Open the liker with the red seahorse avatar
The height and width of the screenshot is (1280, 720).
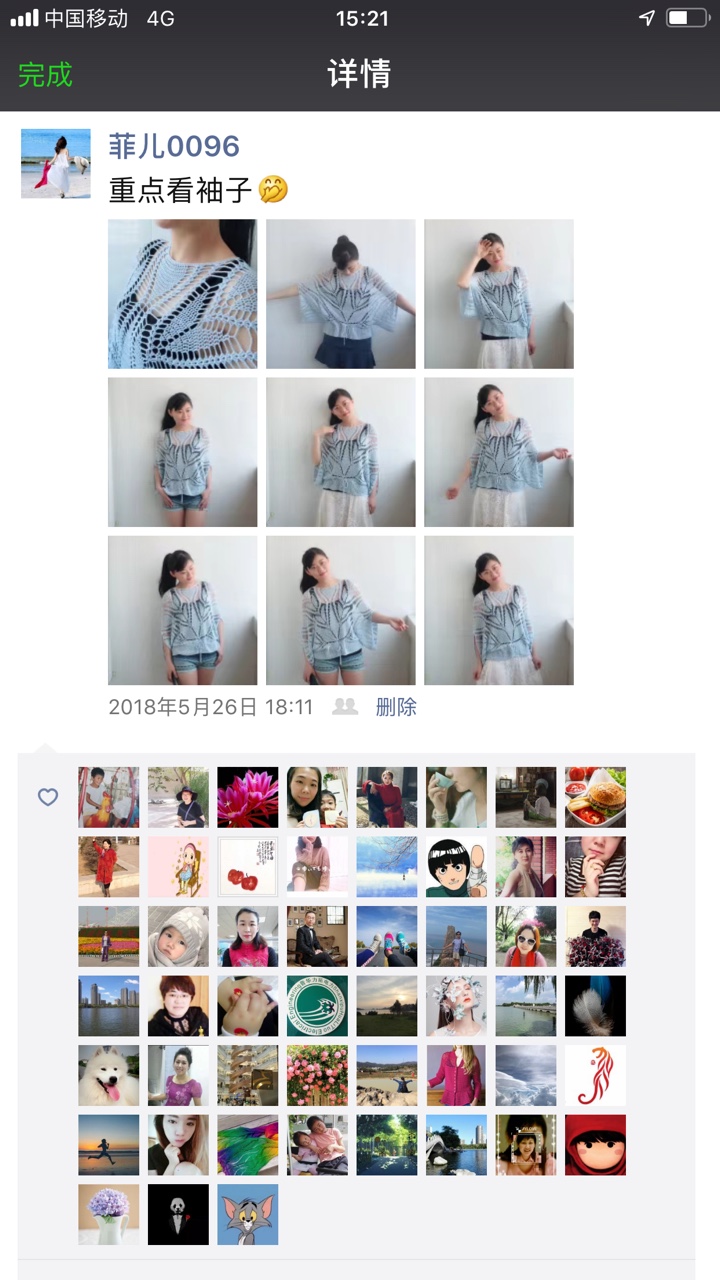(x=596, y=1075)
